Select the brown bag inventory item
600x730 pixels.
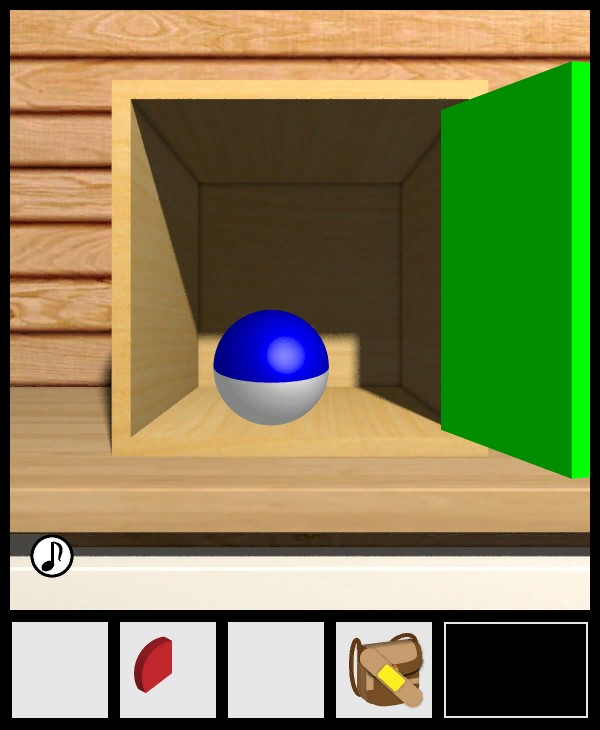pyautogui.click(x=385, y=669)
